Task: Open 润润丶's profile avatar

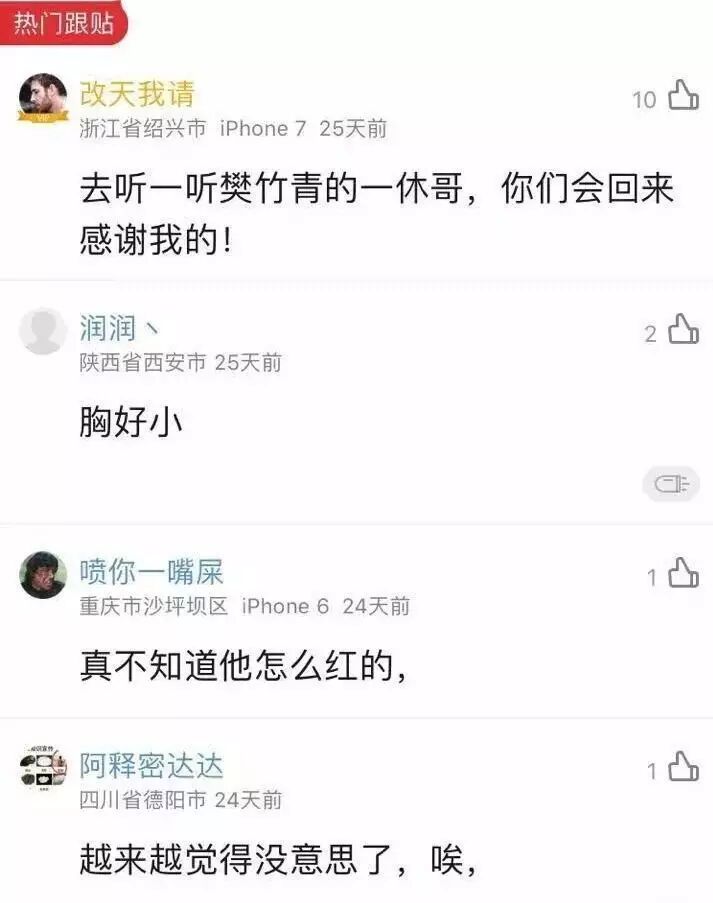Action: [43, 332]
